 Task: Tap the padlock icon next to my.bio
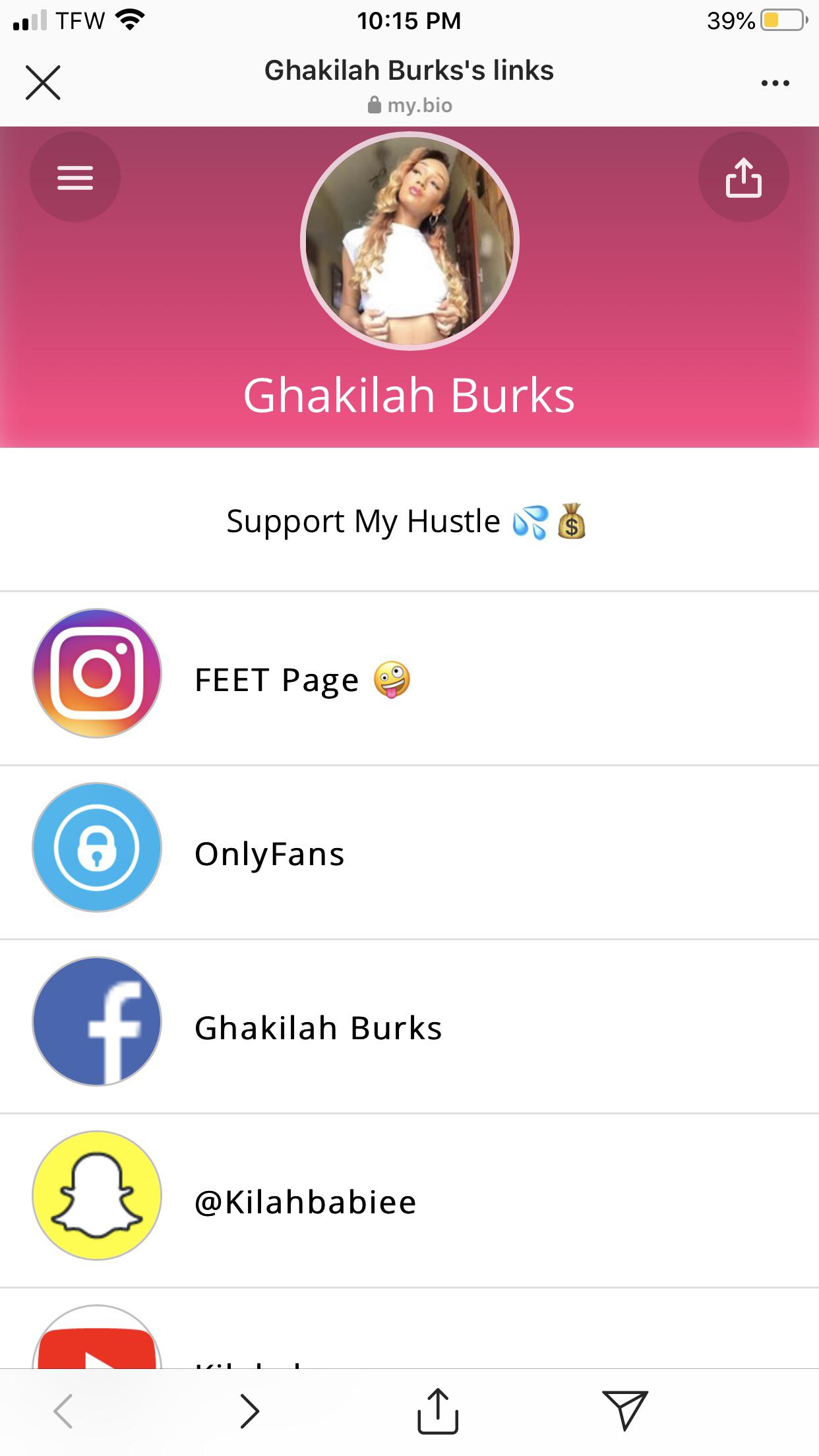click(373, 104)
